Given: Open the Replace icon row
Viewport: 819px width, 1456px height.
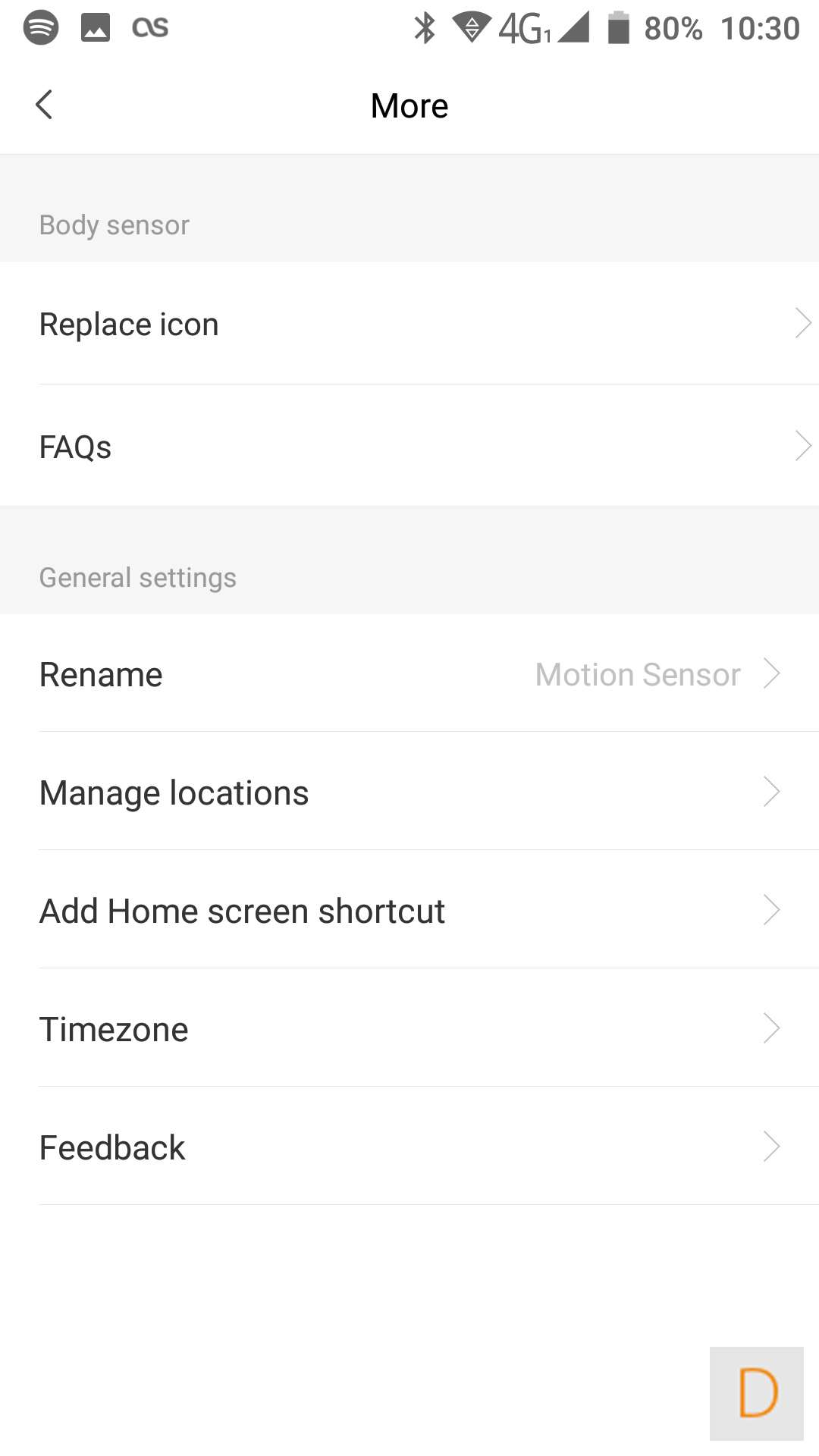Looking at the screenshot, I should [409, 324].
